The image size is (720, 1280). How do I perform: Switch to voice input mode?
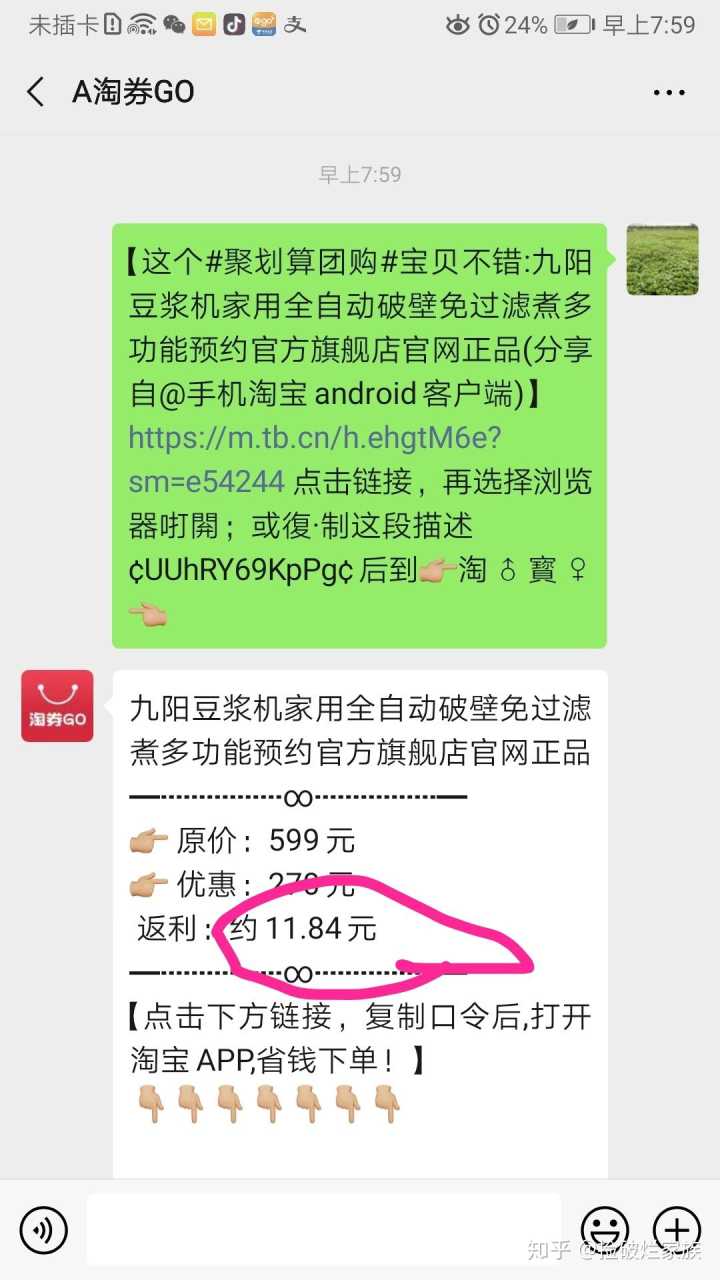(44, 1229)
